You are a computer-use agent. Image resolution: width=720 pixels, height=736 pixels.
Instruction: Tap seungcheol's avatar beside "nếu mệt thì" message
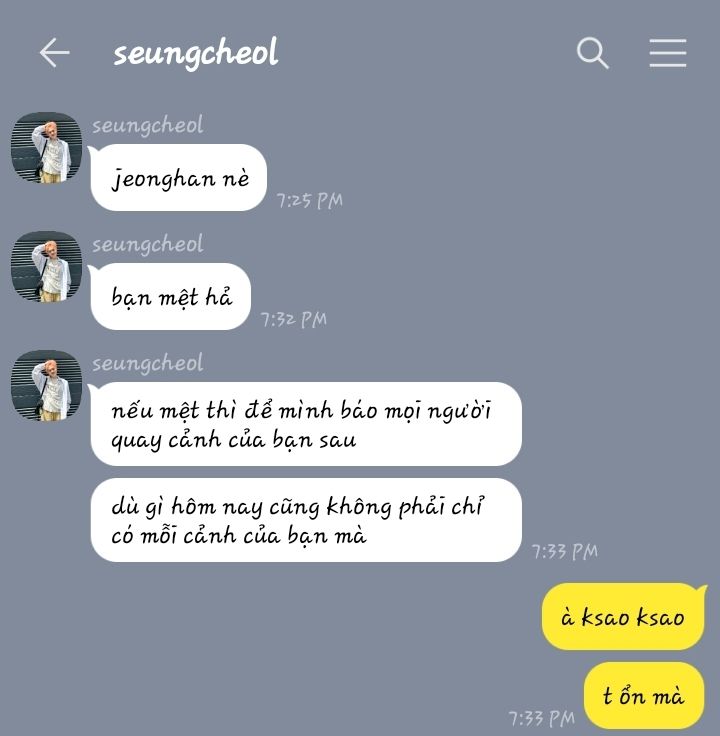46,386
